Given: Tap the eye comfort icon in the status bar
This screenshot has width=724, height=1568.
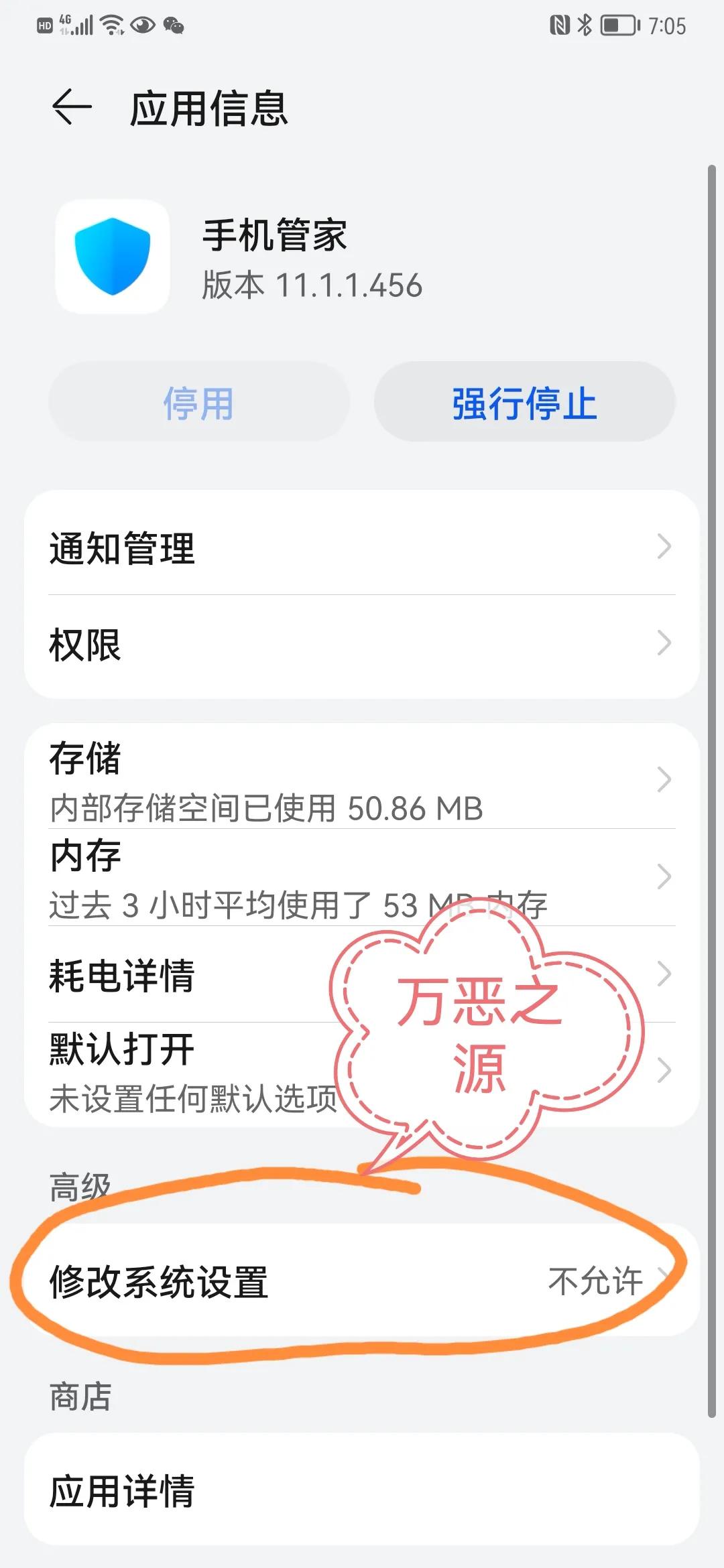Looking at the screenshot, I should point(141,27).
